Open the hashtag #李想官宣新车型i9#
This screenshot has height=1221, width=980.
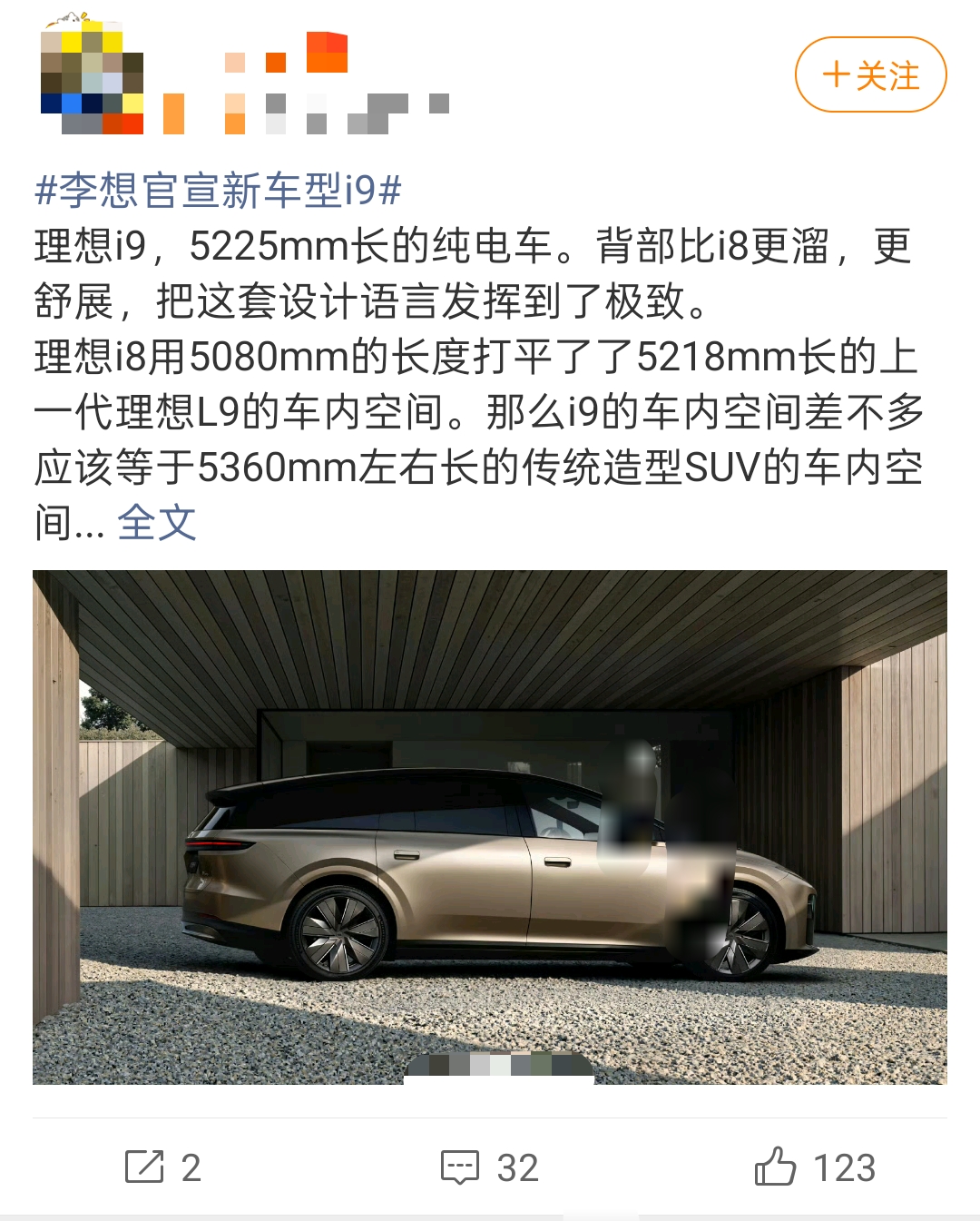218,191
